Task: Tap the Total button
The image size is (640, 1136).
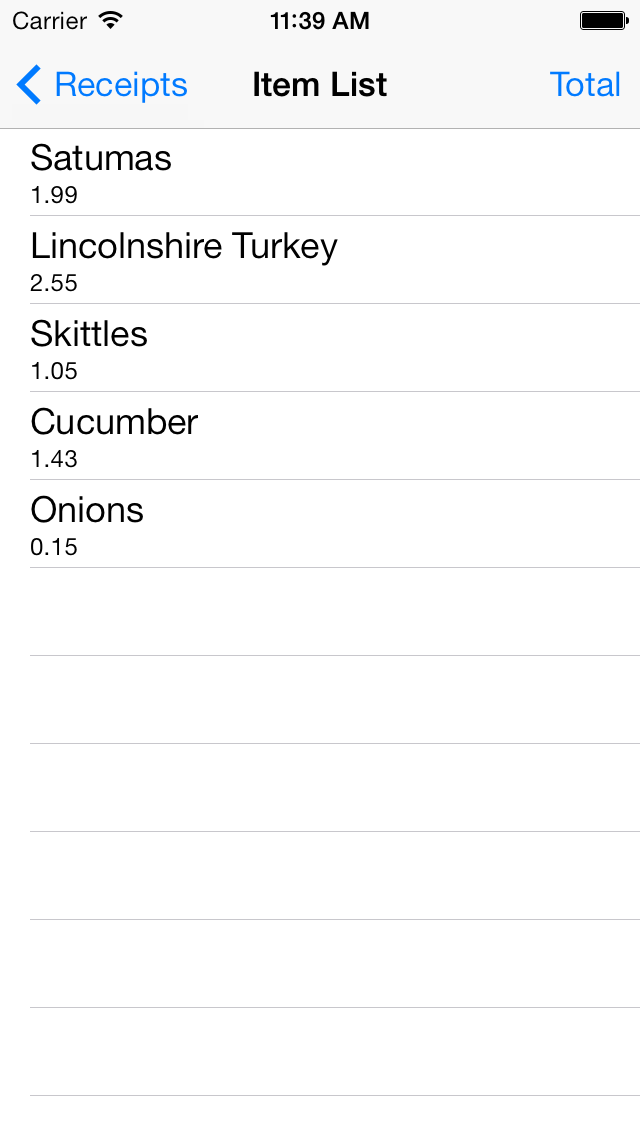Action: pyautogui.click(x=585, y=85)
